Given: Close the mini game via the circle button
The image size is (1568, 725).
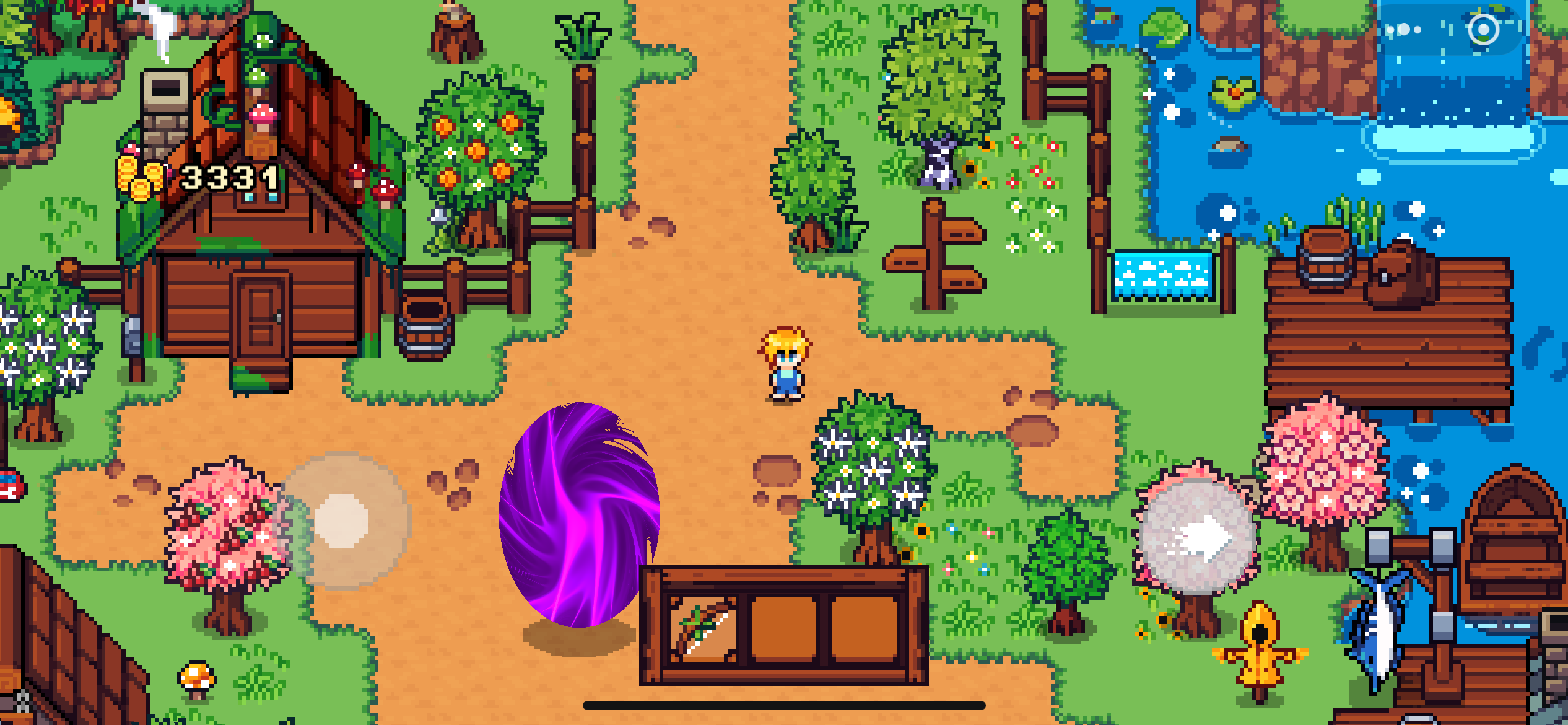Looking at the screenshot, I should pos(1483,29).
